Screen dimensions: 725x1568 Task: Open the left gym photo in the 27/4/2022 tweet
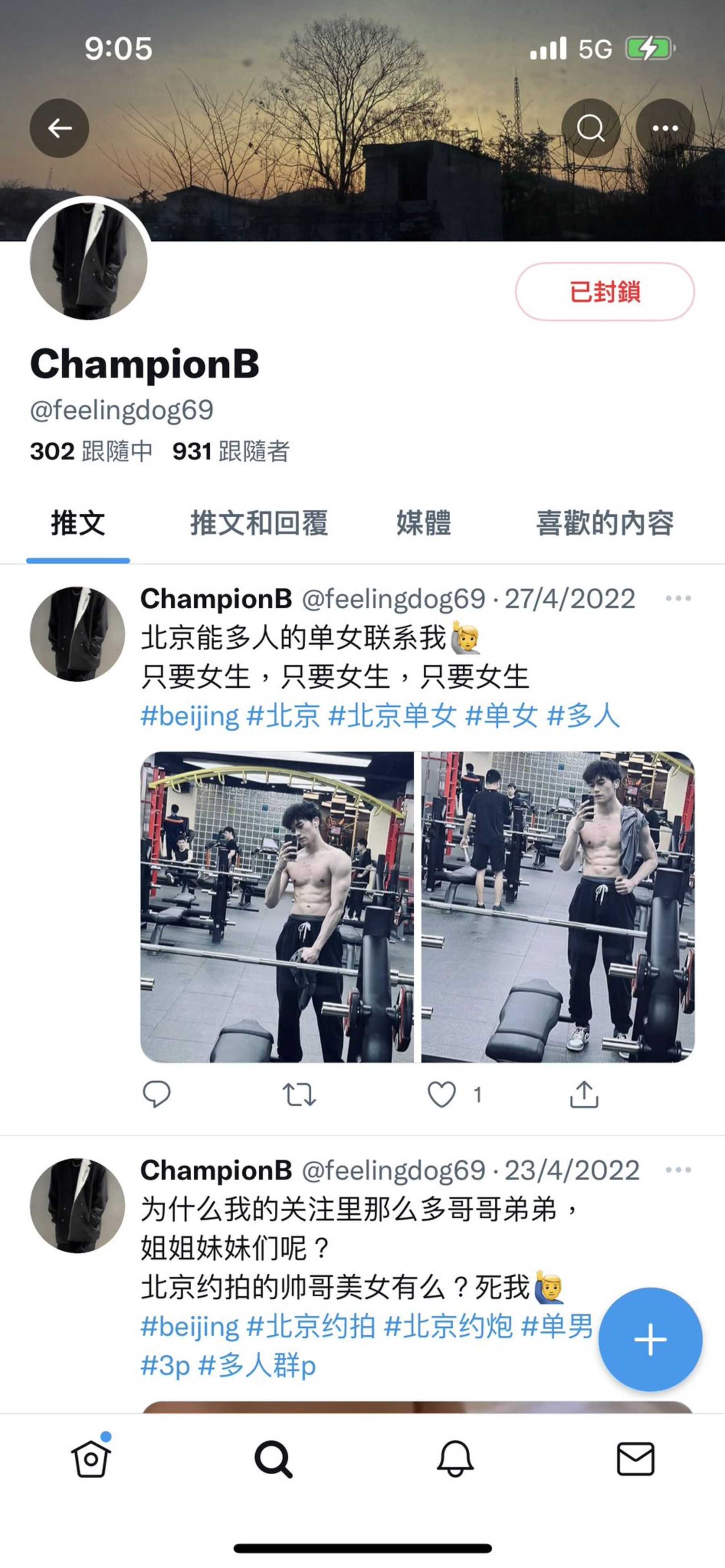pyautogui.click(x=277, y=907)
